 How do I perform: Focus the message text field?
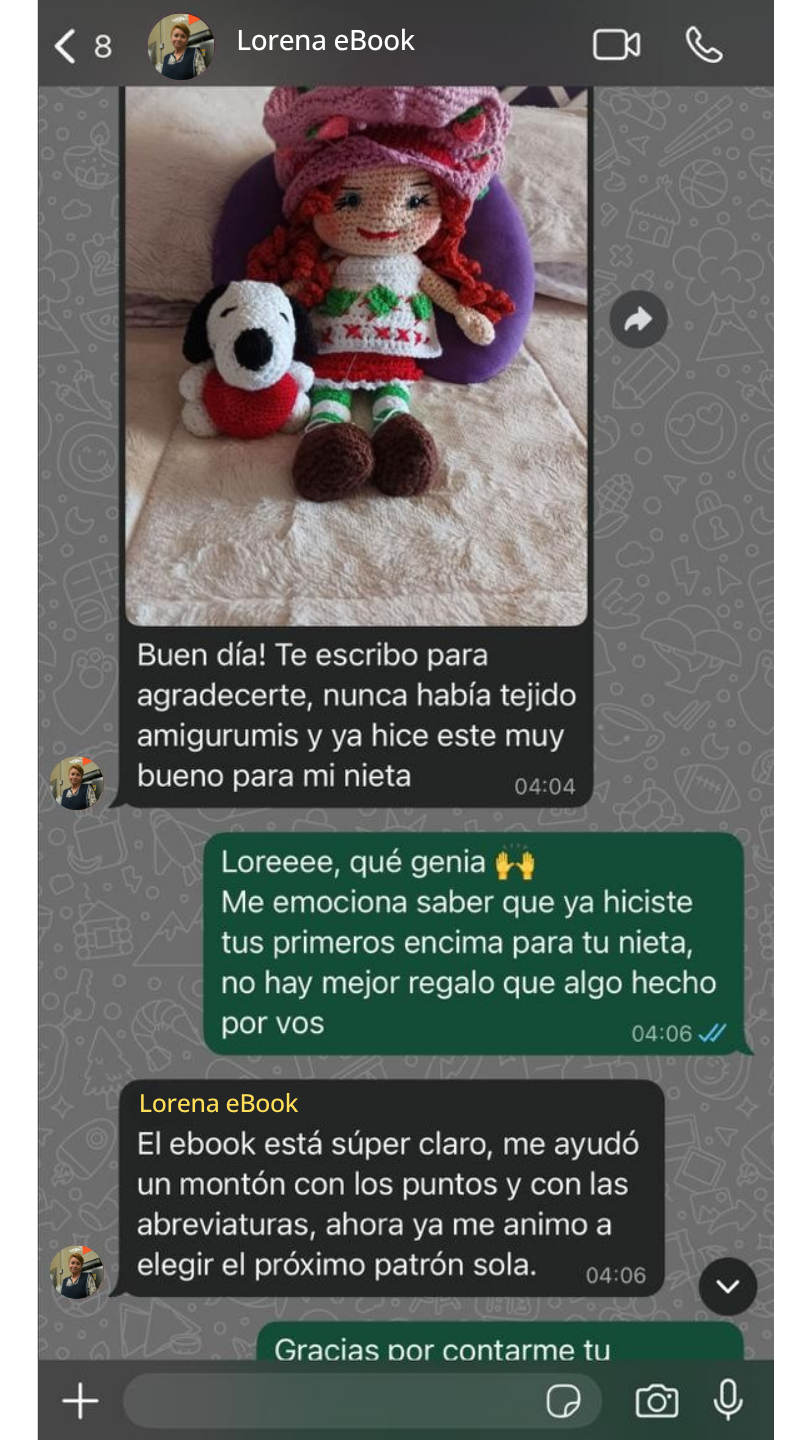pos(330,1401)
